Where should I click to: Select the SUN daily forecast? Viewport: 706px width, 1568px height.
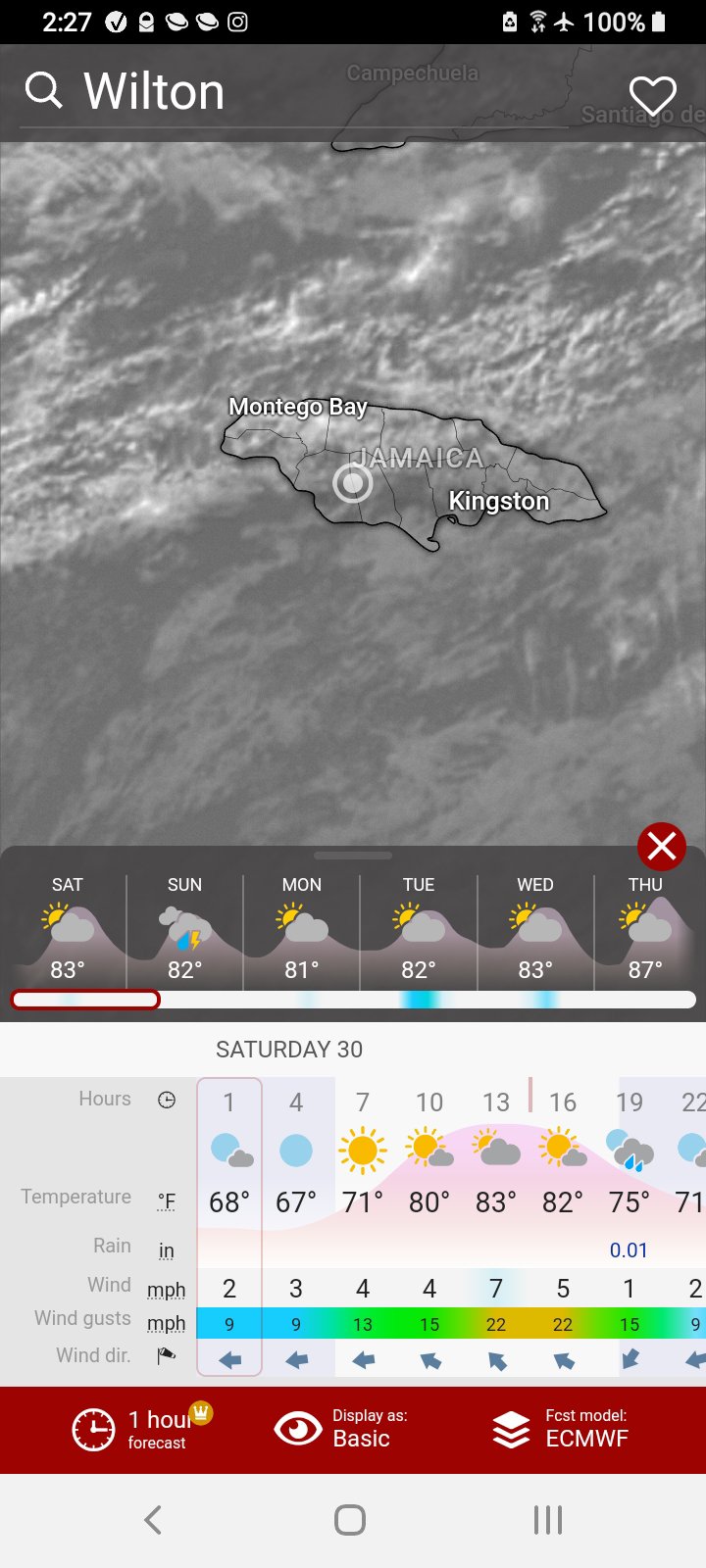(x=184, y=926)
